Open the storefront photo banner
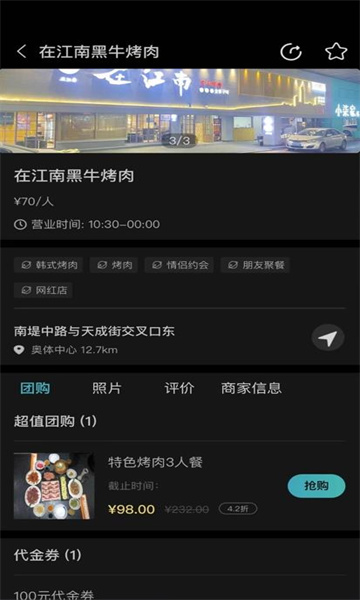The image size is (360, 600). coord(180,111)
